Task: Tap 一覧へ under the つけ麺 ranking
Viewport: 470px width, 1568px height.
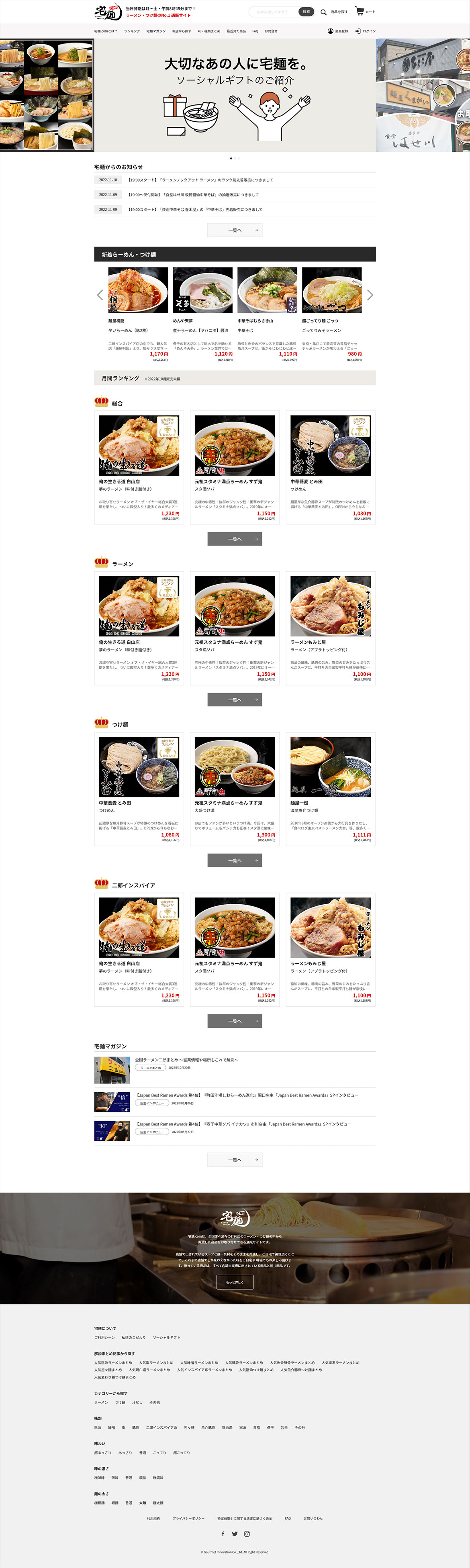Action: click(234, 860)
